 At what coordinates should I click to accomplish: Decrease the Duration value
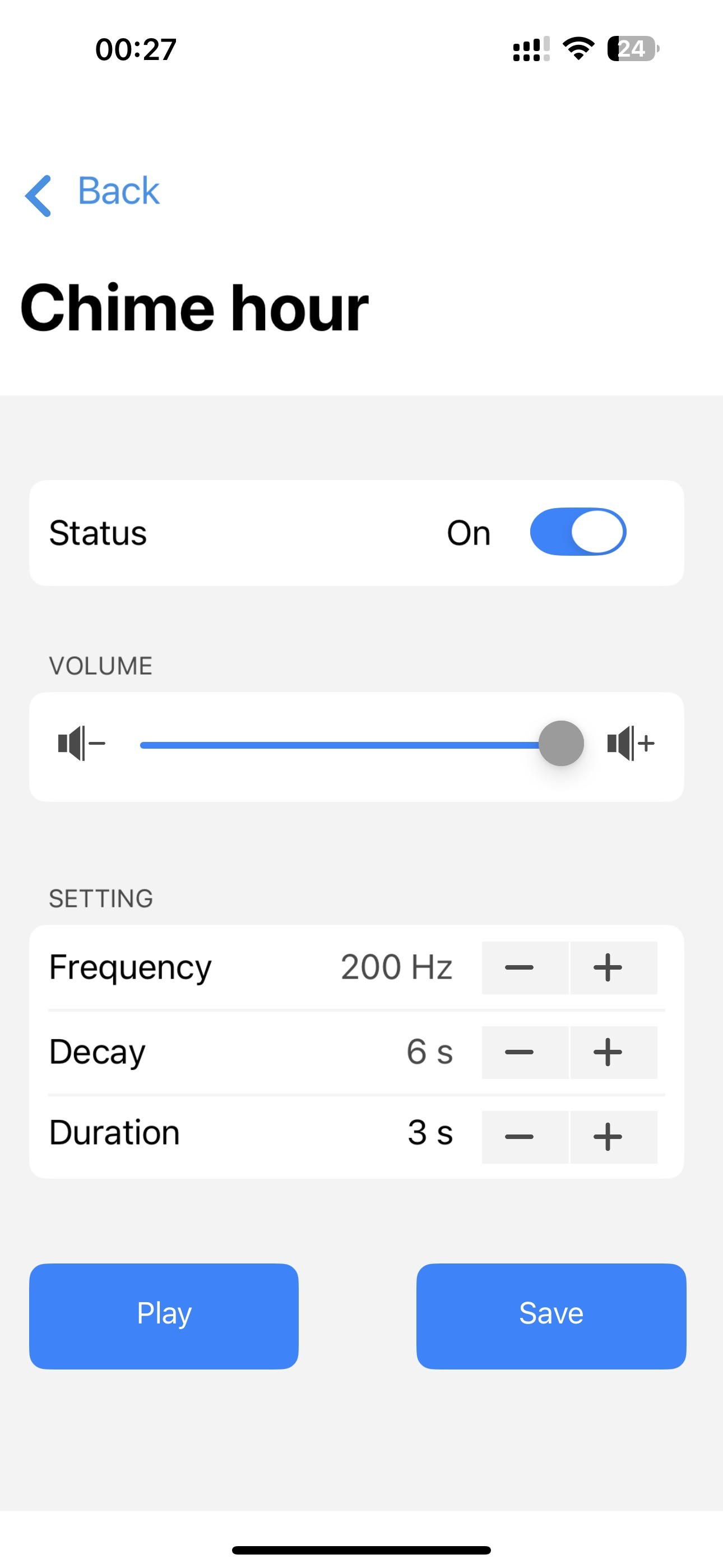click(525, 1137)
